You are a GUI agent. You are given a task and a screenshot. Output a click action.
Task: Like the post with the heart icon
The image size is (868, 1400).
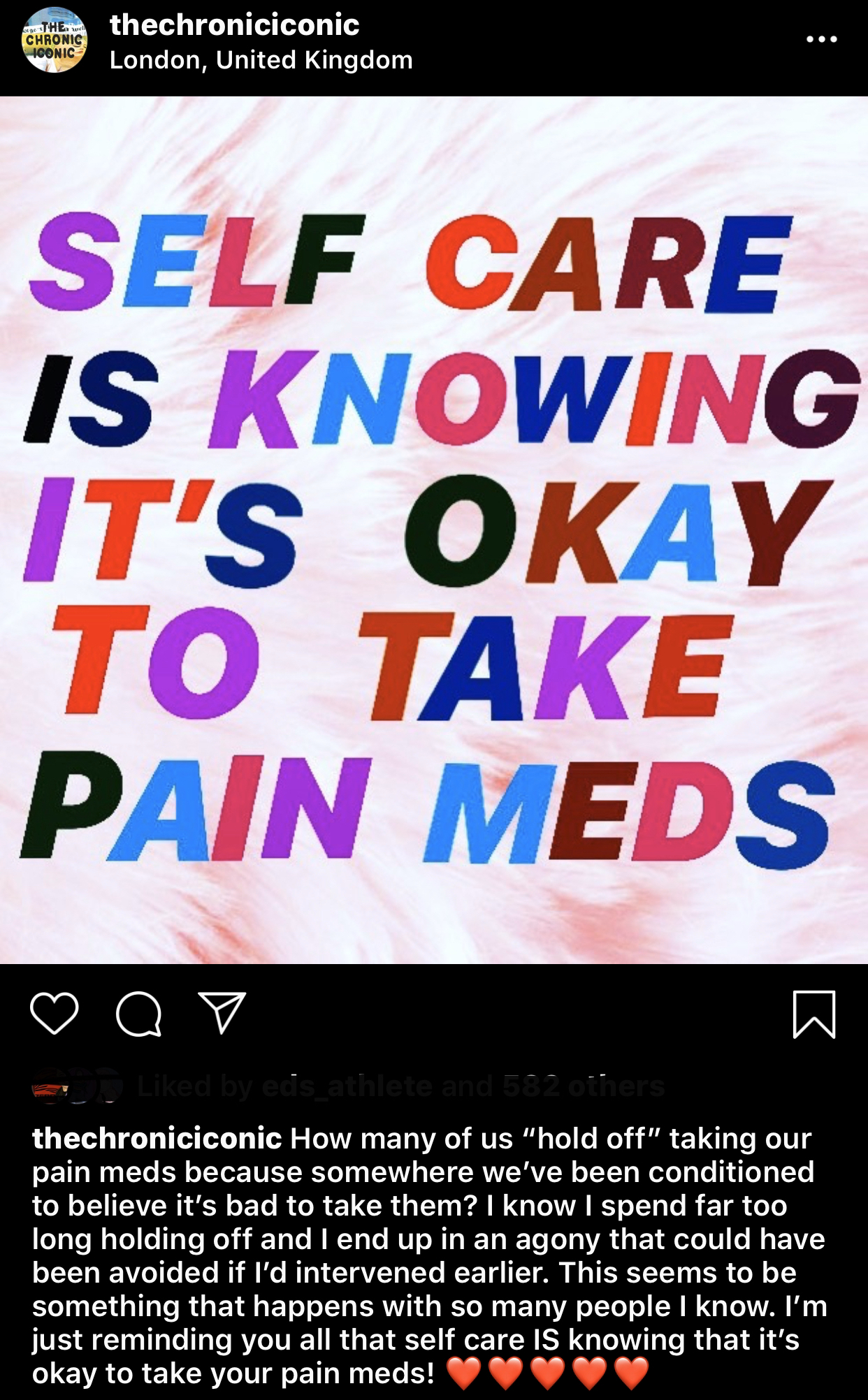tap(55, 1014)
